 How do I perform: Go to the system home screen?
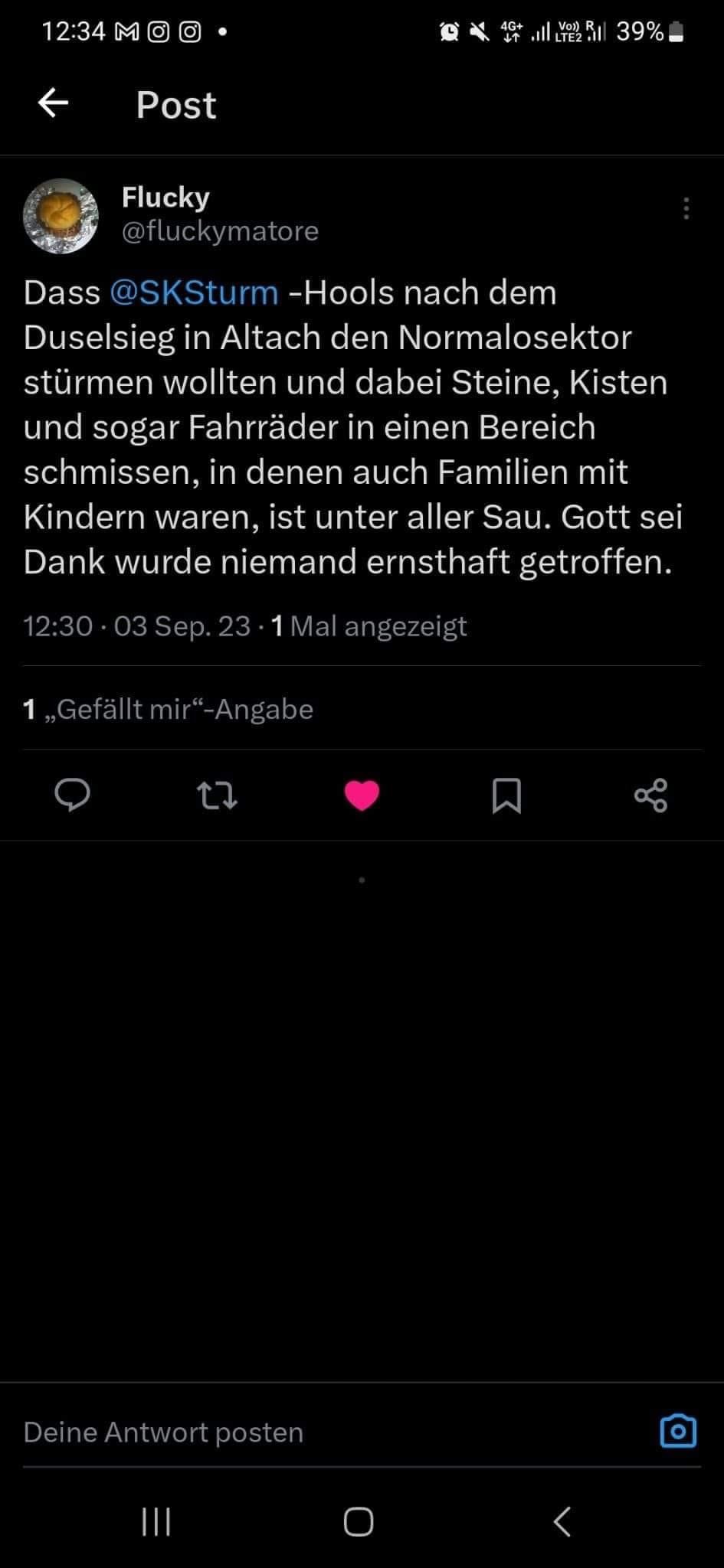point(359,1521)
